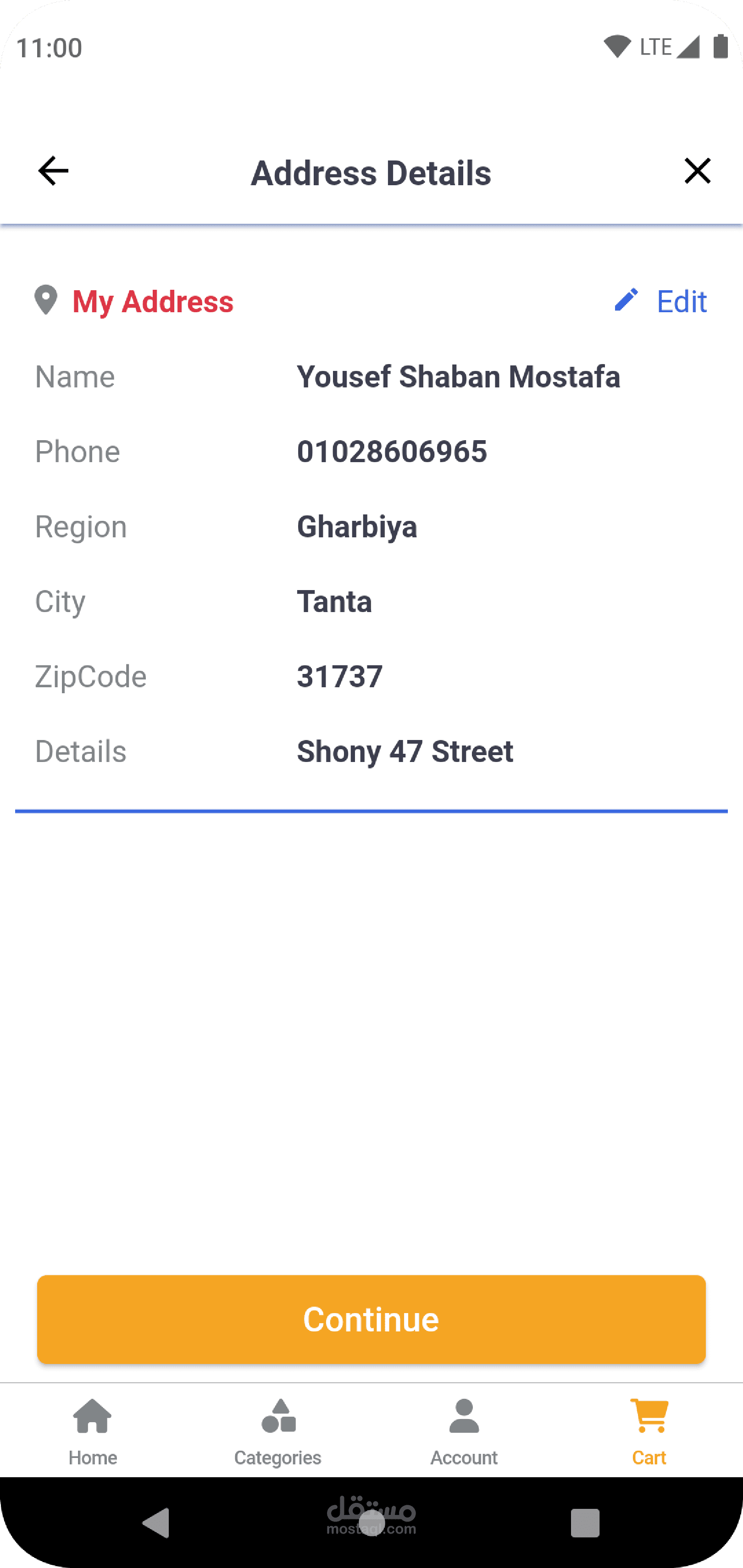Tap the Continue button
Screen dimensions: 743x1568
371,1319
